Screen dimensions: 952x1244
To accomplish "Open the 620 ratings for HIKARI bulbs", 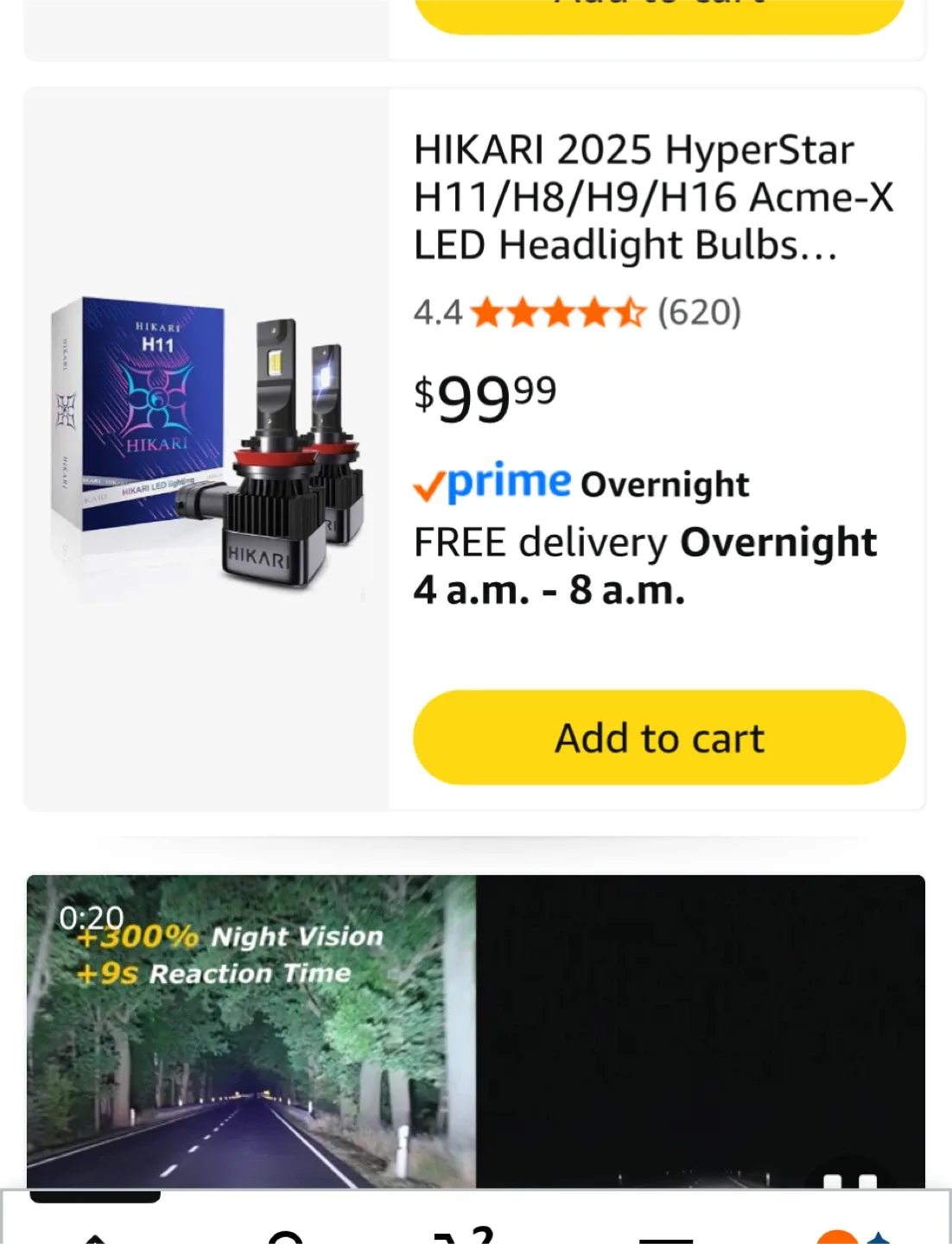I will click(x=699, y=312).
